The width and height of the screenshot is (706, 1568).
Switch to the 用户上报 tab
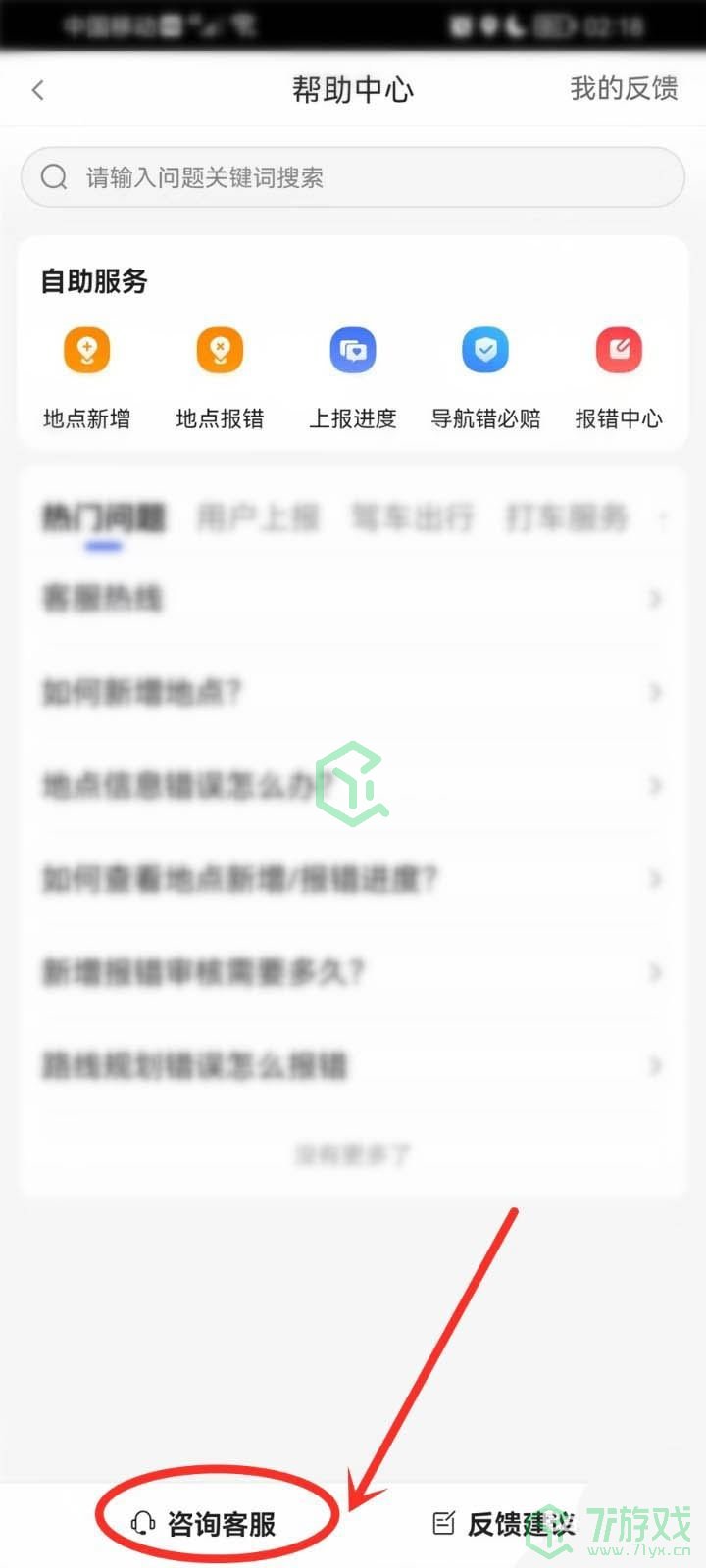258,516
